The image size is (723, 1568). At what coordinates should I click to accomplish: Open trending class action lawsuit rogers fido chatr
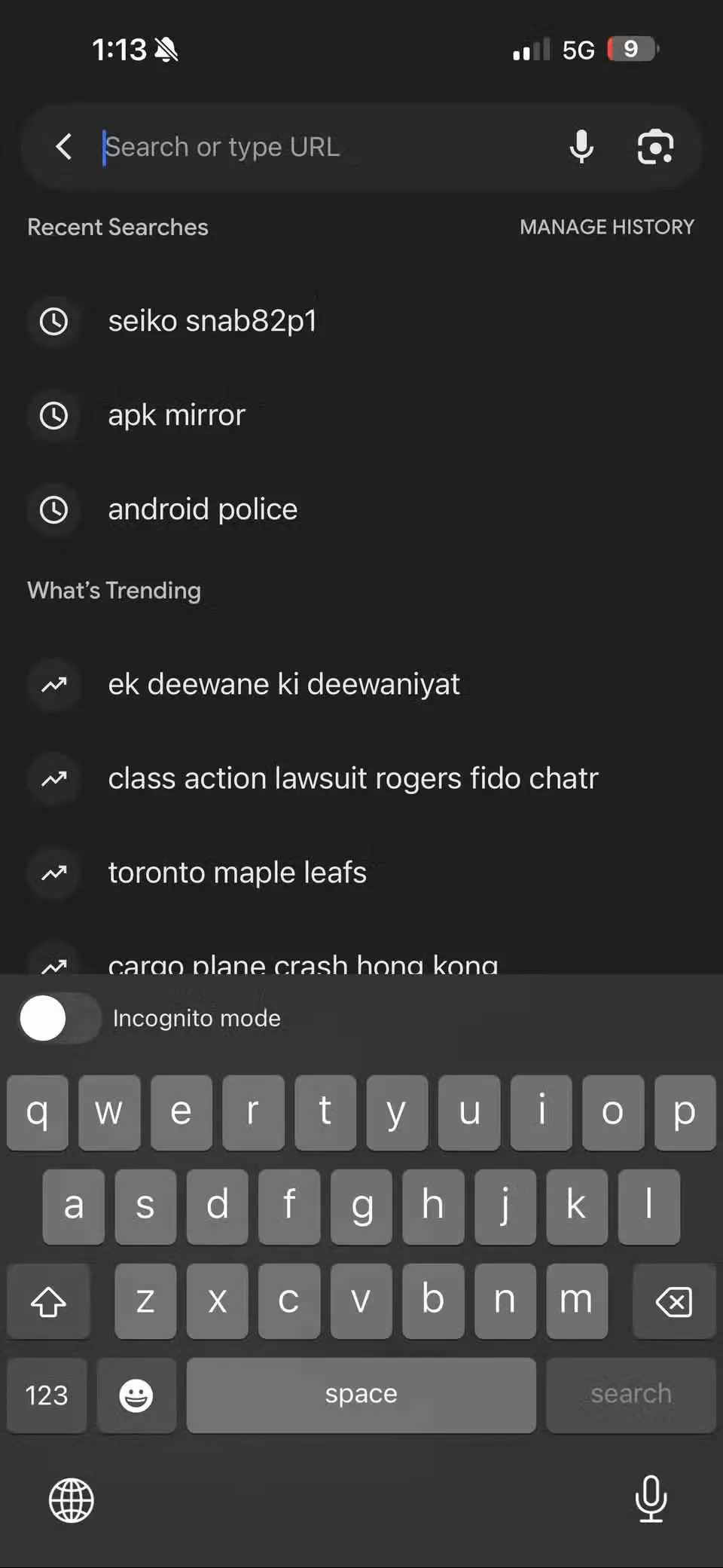pyautogui.click(x=352, y=778)
